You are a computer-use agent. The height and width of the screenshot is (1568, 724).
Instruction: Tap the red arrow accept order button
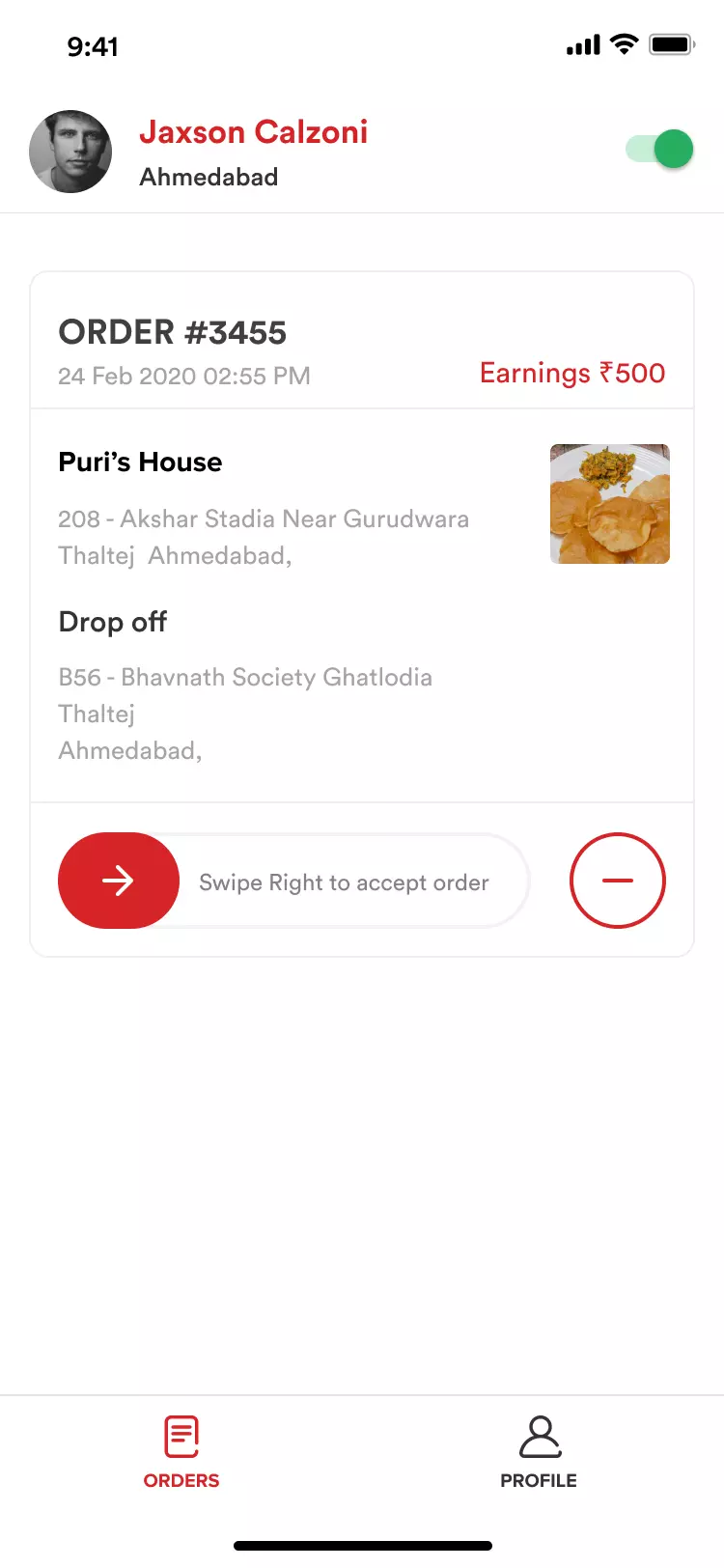click(x=119, y=881)
